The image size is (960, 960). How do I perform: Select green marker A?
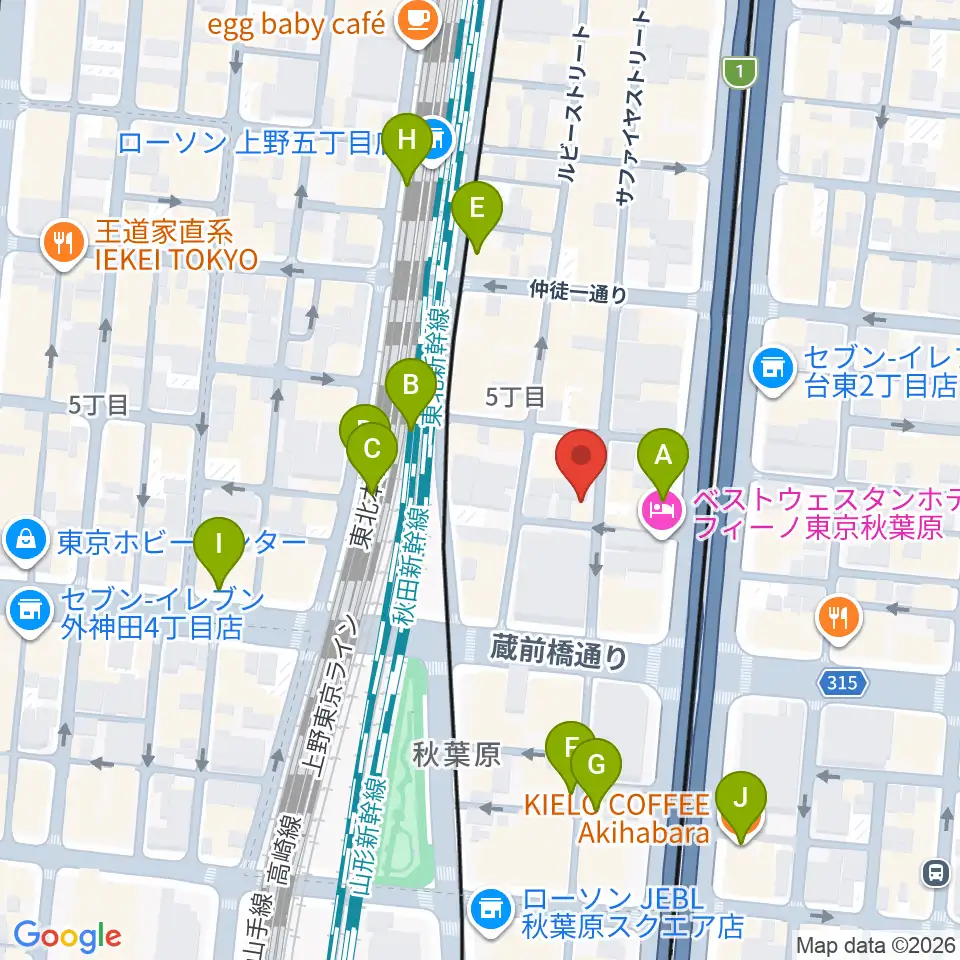662,463
